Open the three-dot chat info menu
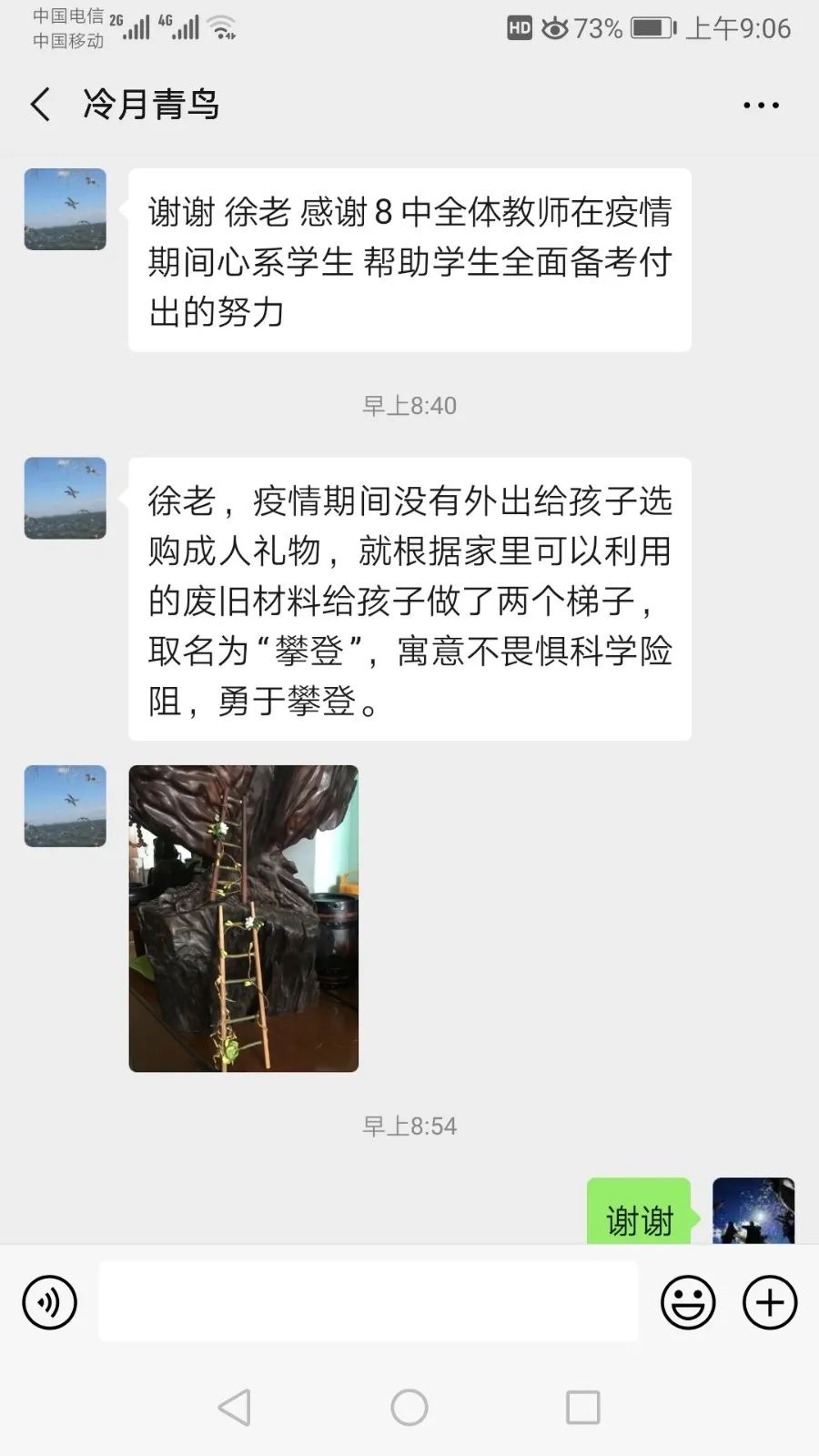Viewport: 819px width, 1456px height. point(761,106)
